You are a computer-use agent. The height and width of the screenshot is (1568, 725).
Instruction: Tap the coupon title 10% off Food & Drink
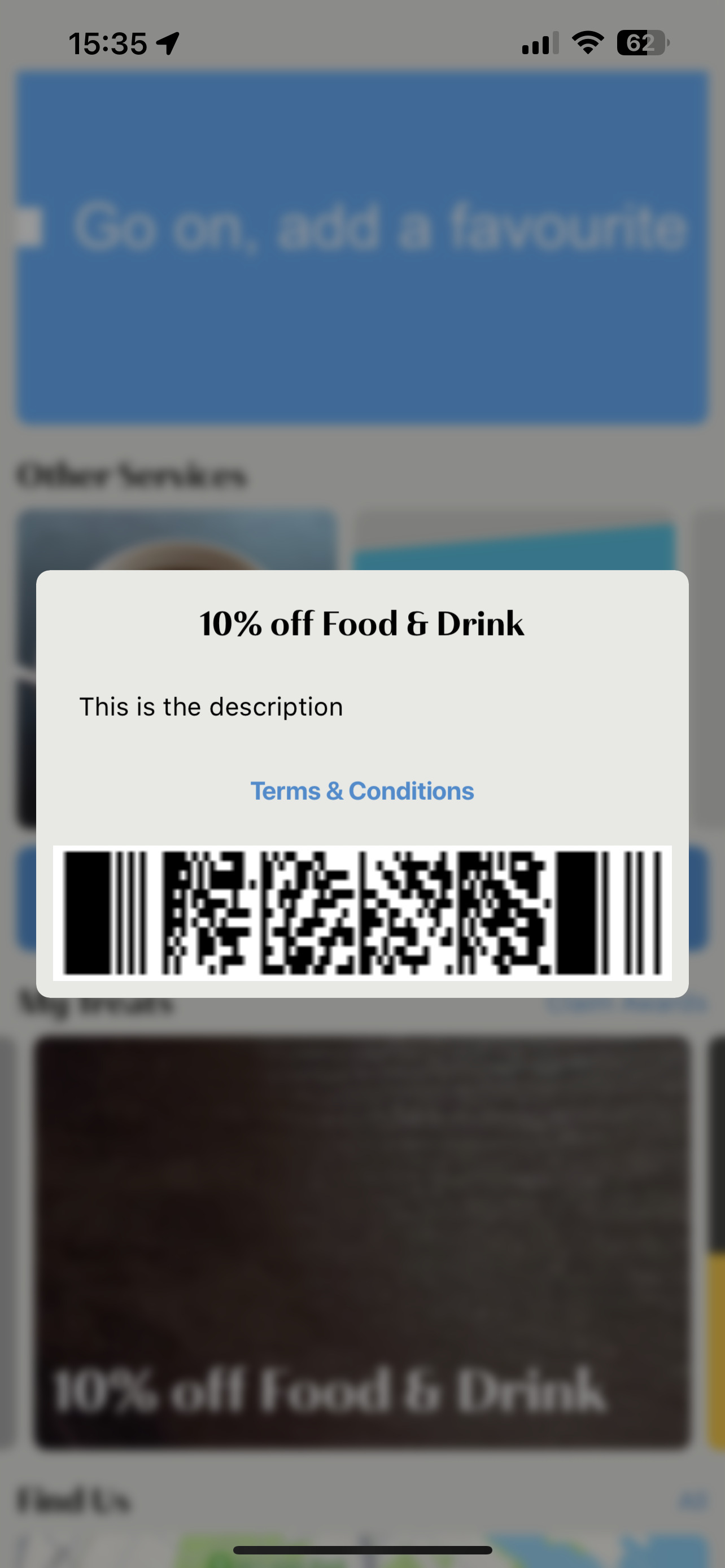pos(361,623)
